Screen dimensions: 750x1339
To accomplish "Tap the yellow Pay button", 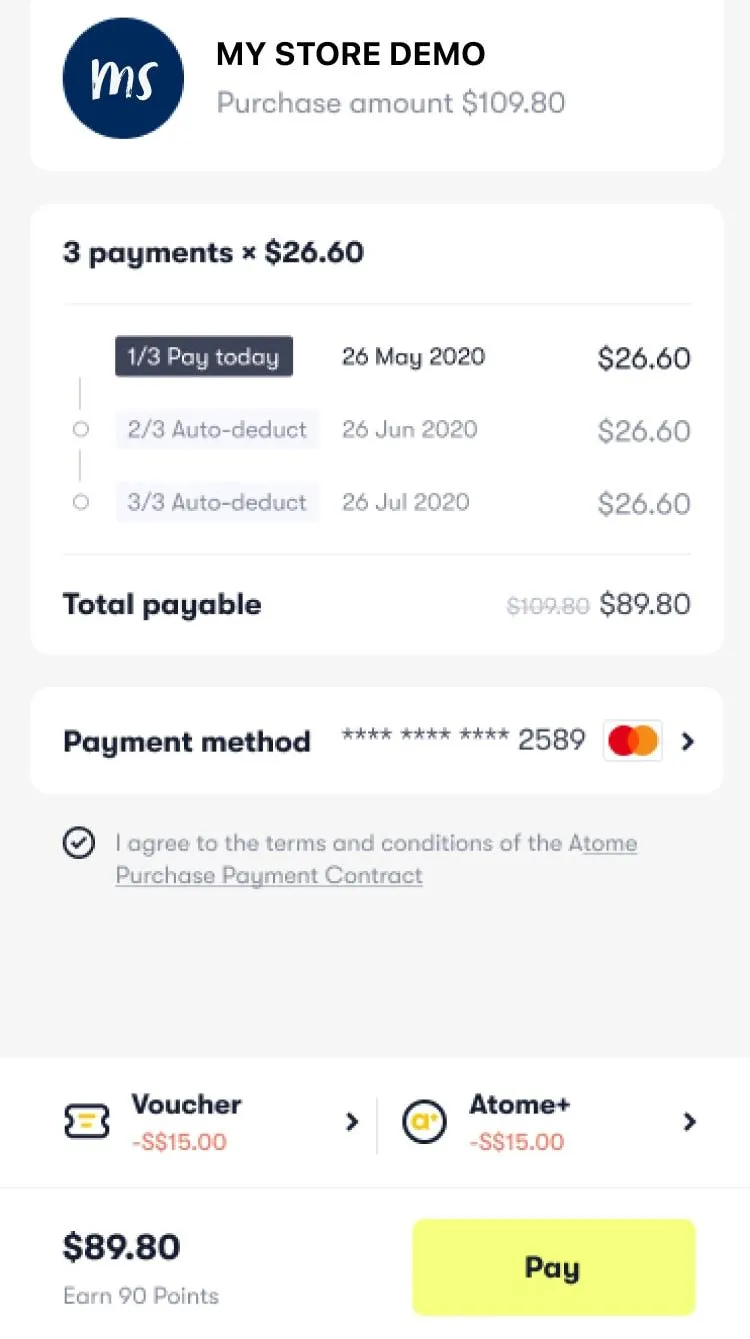I will pos(553,1267).
